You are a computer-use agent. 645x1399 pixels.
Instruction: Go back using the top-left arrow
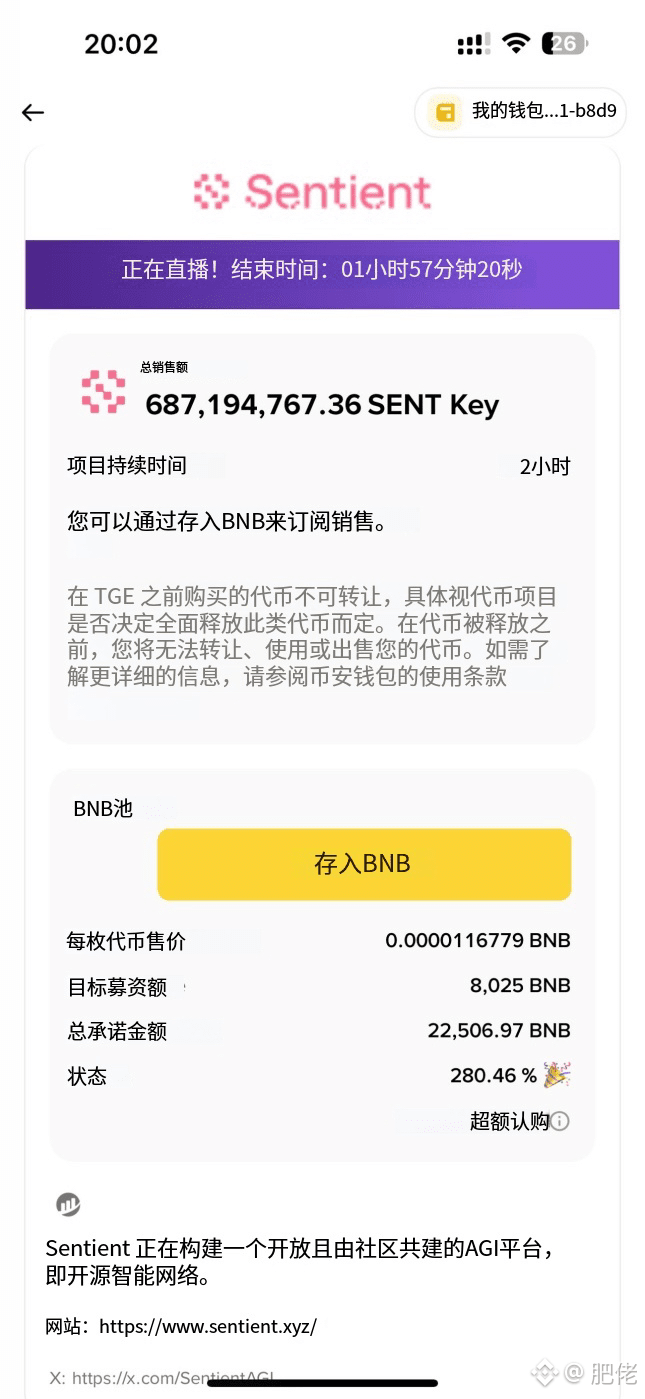click(33, 113)
